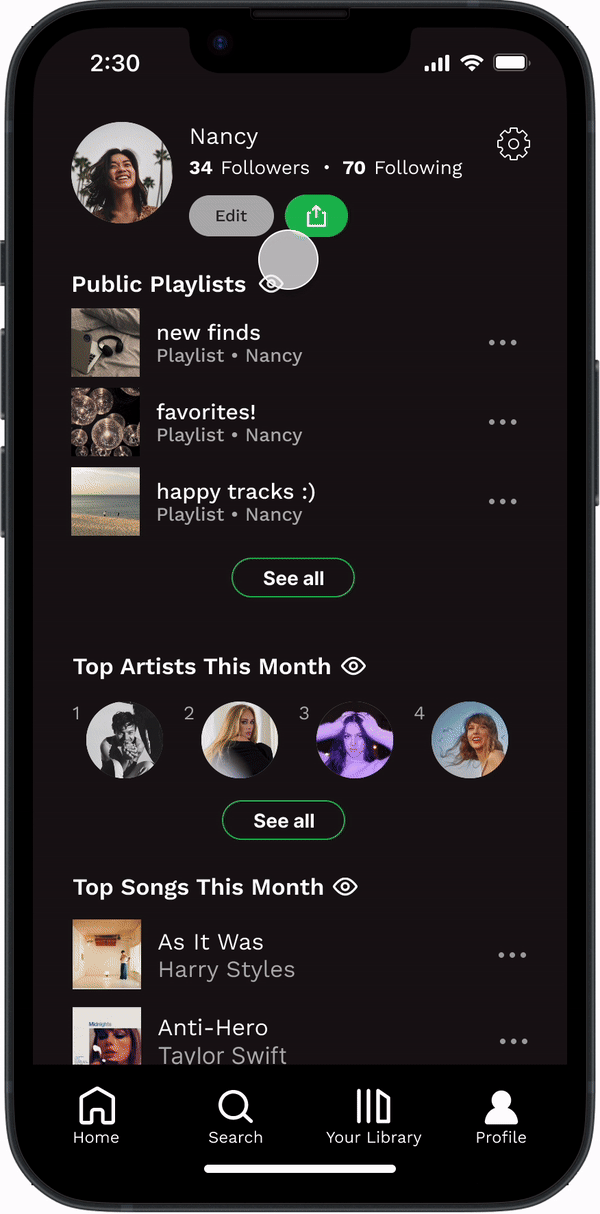Open more options for new finds
Screen dimensions: 600x1214
502,343
